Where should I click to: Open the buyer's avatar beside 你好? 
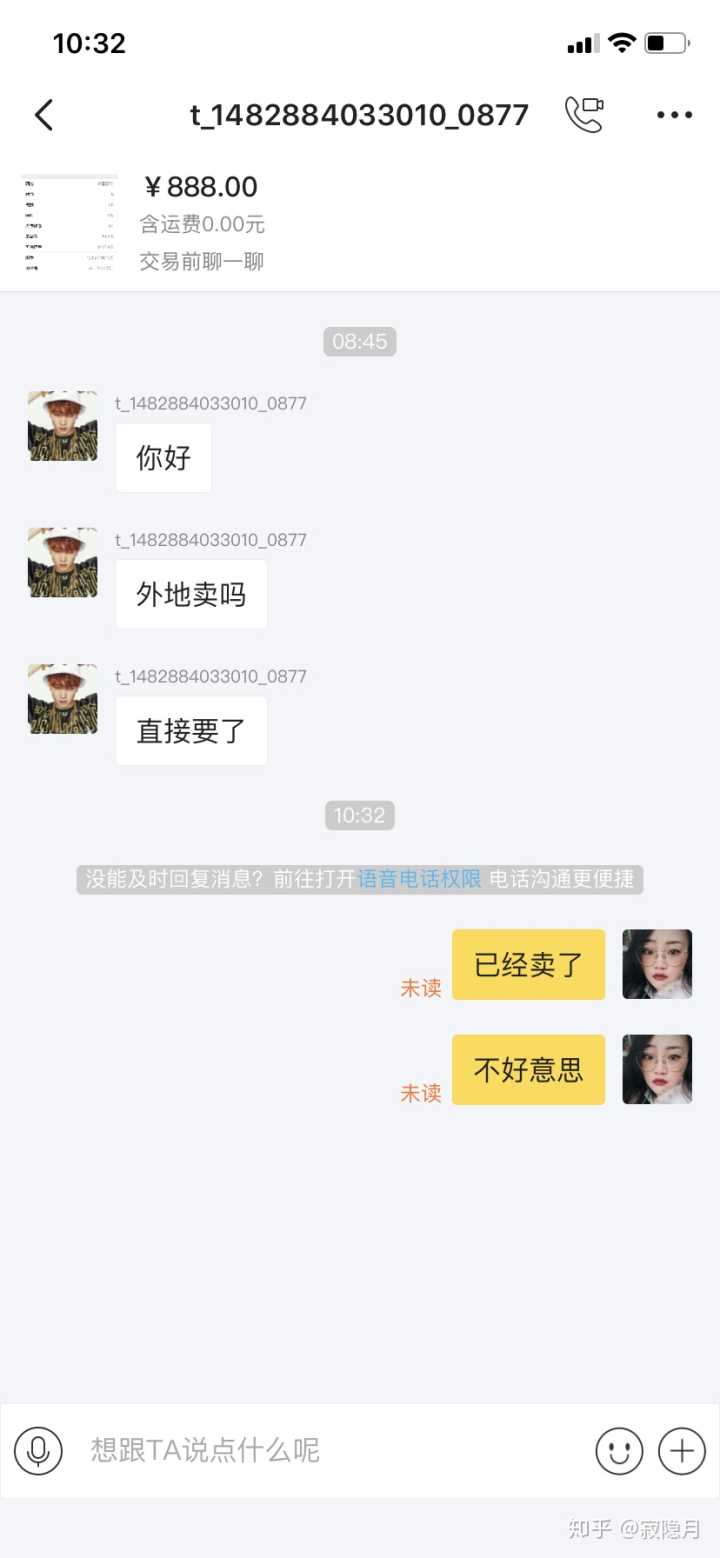coord(63,426)
